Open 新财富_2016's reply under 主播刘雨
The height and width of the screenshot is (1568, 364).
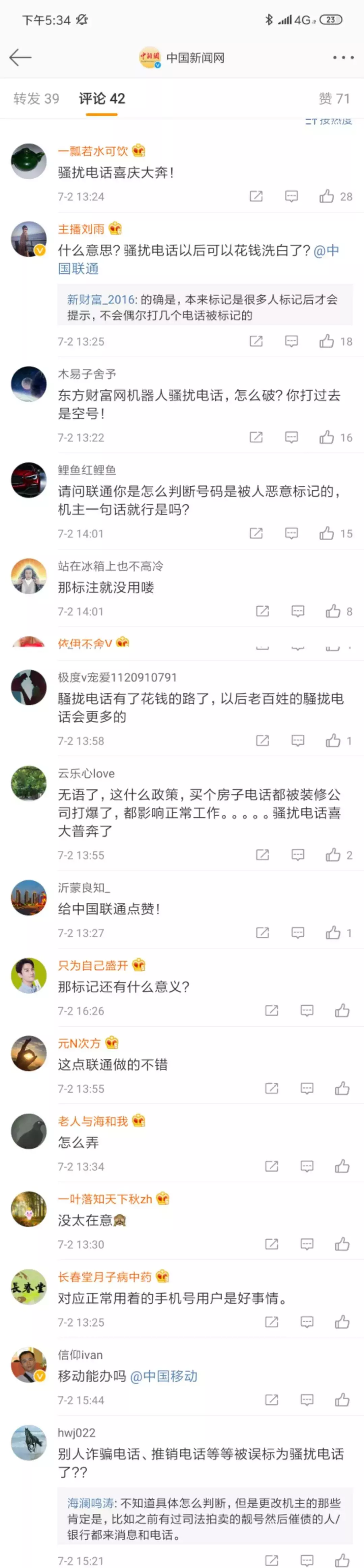[x=205, y=307]
